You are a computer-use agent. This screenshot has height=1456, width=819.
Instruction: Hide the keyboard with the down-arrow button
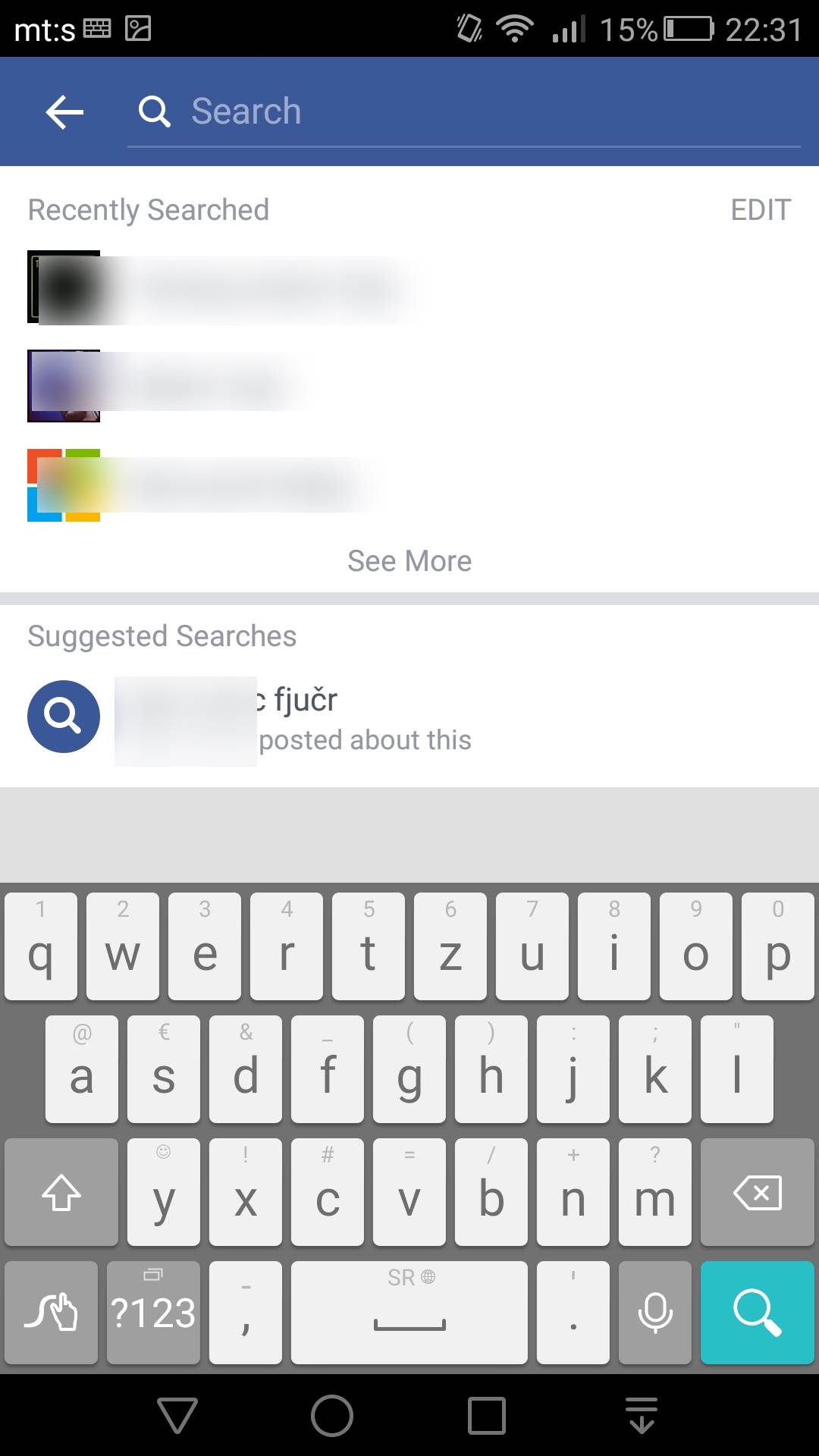[x=642, y=1415]
